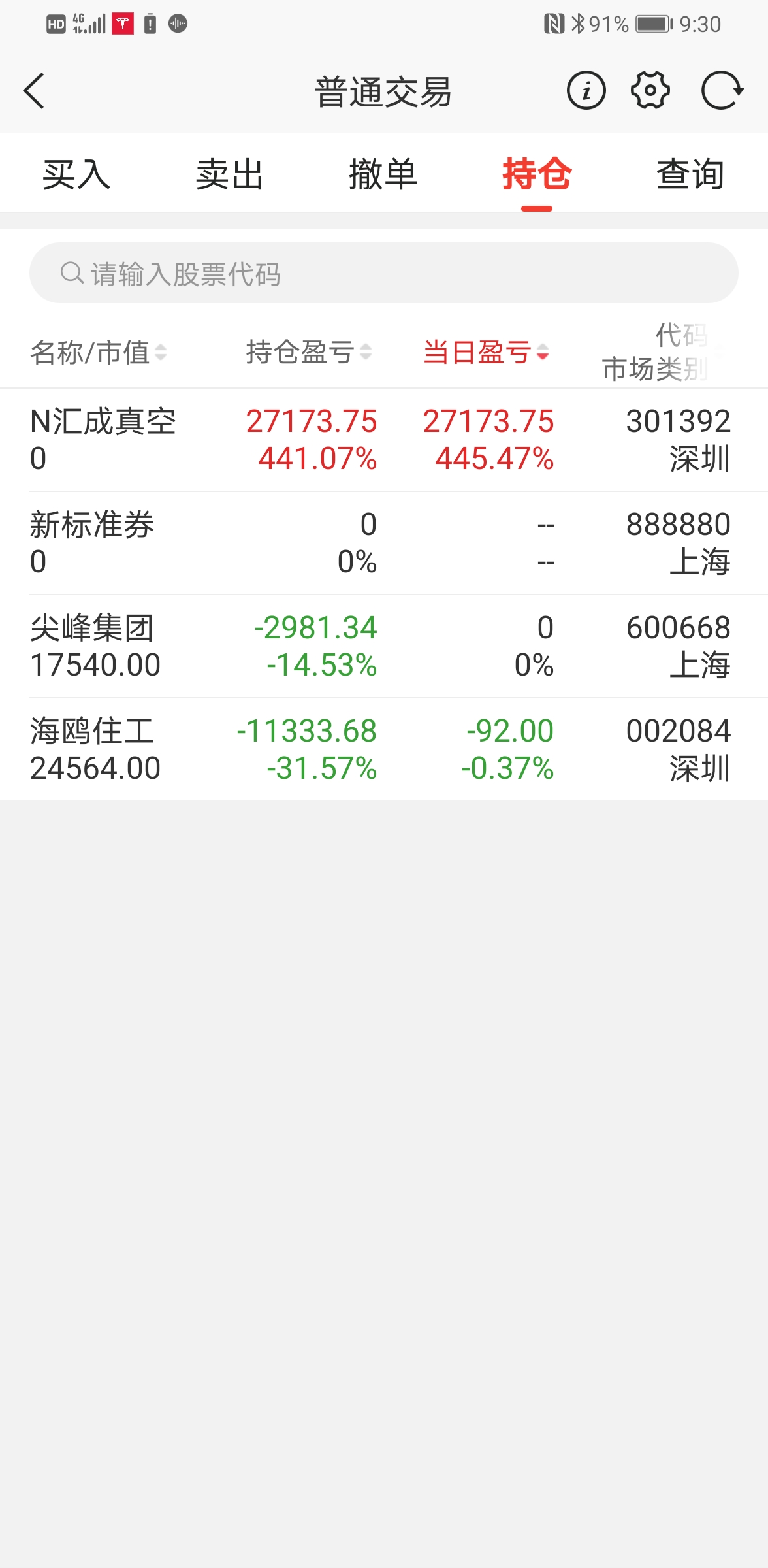The width and height of the screenshot is (768, 1568).
Task: Refresh the holdings data
Action: 722,91
